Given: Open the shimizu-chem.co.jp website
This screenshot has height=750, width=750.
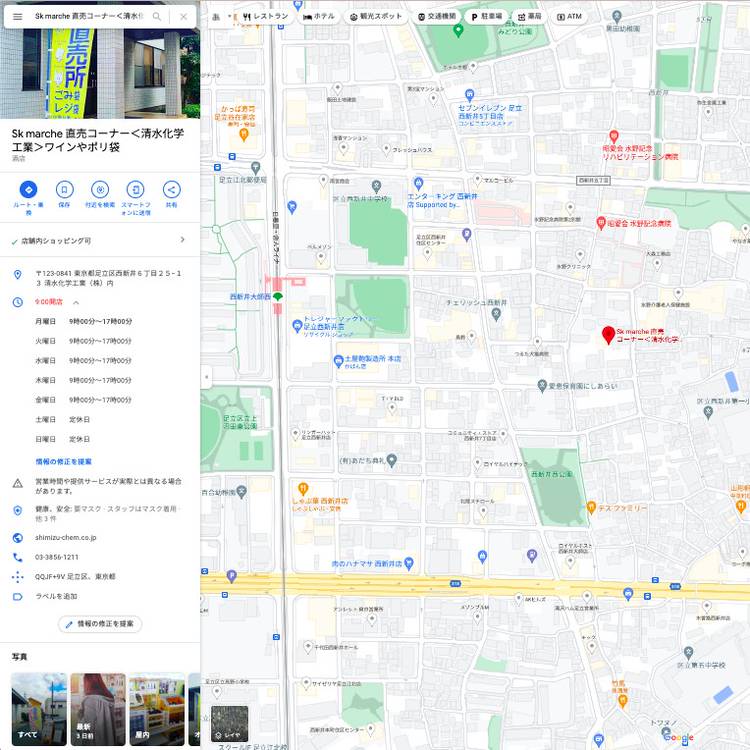Looking at the screenshot, I should click(x=66, y=537).
